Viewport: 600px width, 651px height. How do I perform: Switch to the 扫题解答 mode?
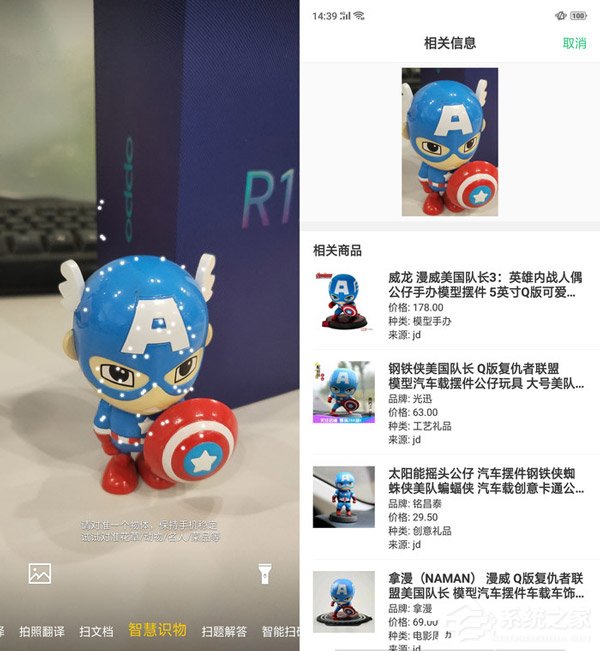(x=224, y=631)
